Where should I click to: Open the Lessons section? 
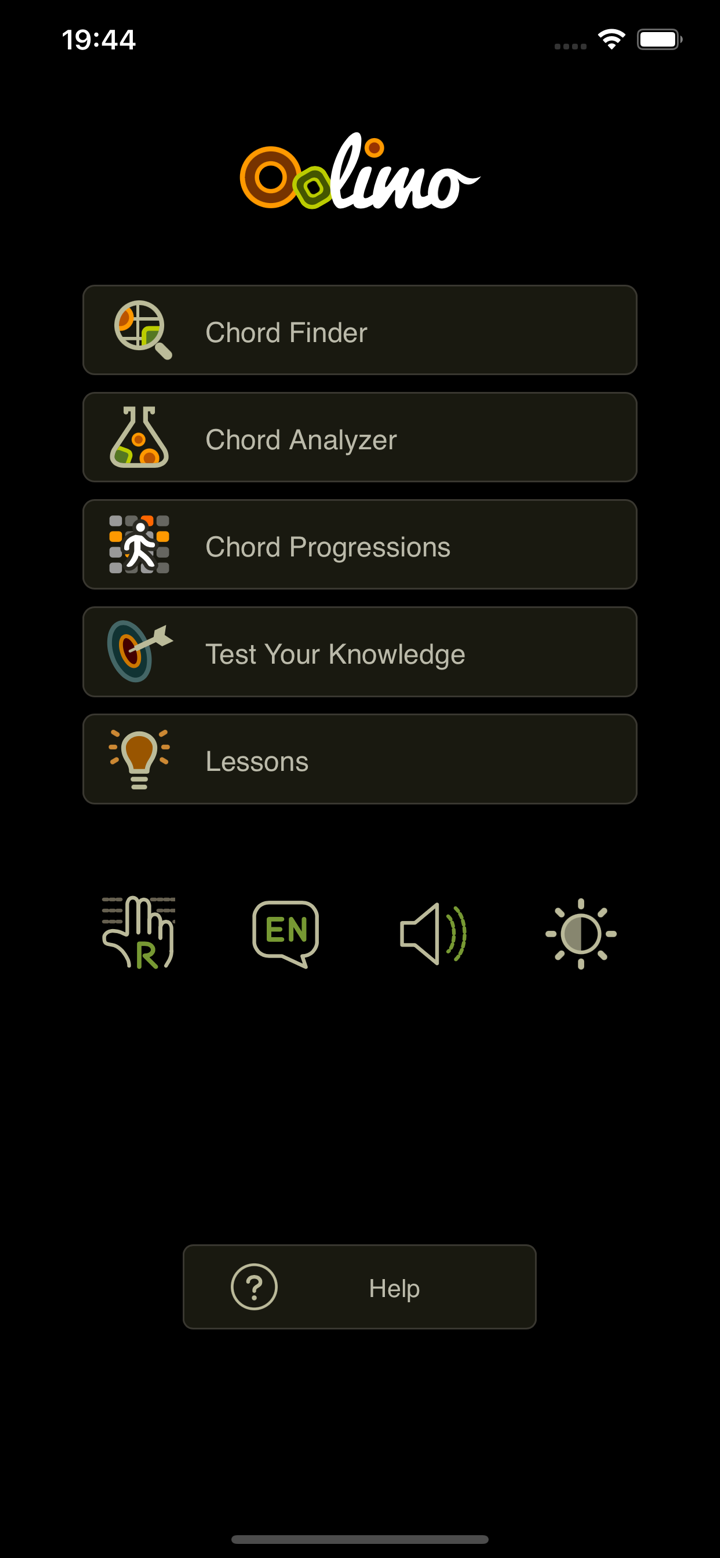(x=360, y=758)
